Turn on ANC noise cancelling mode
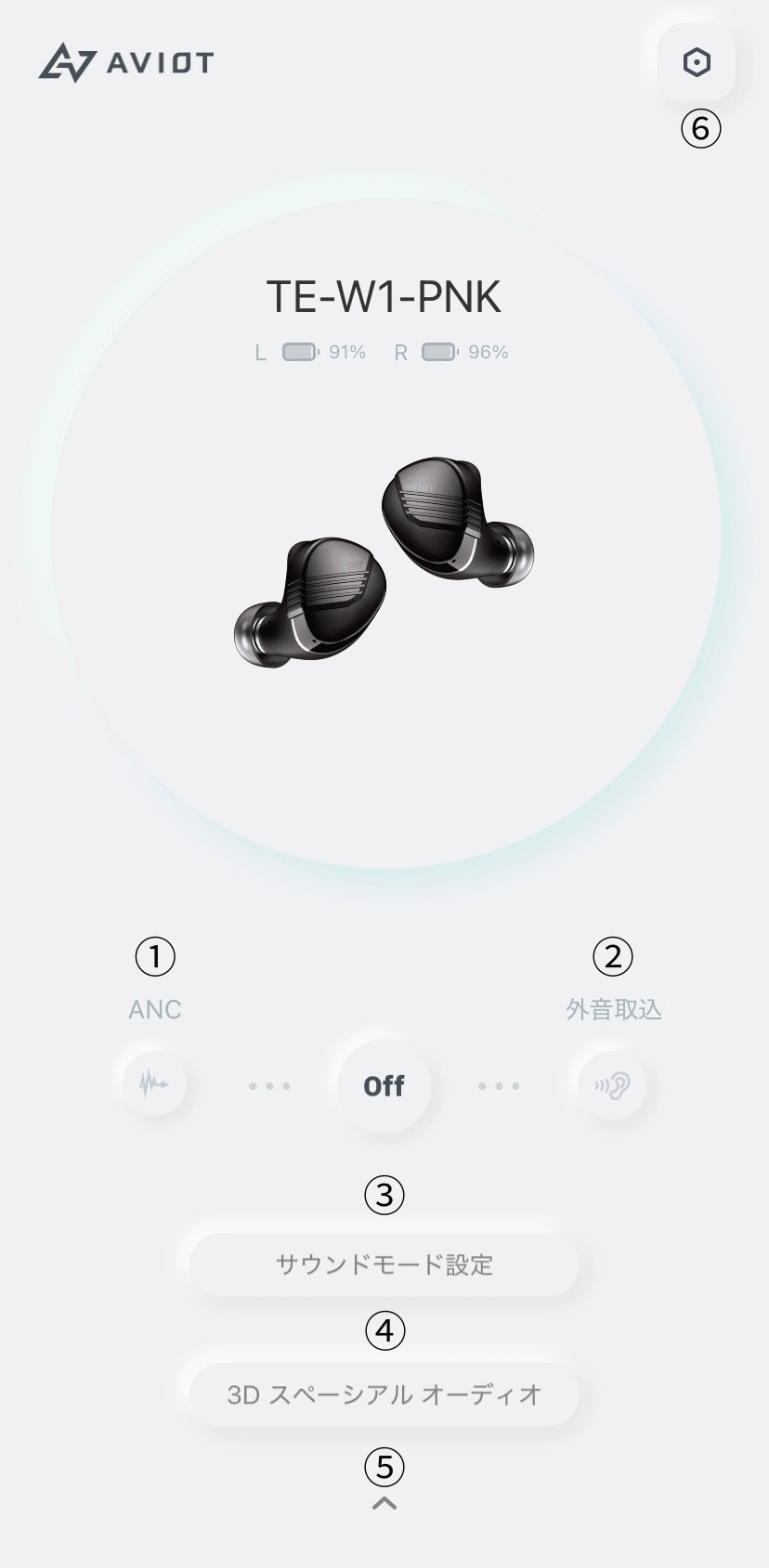The image size is (769, 1568). 154,1083
